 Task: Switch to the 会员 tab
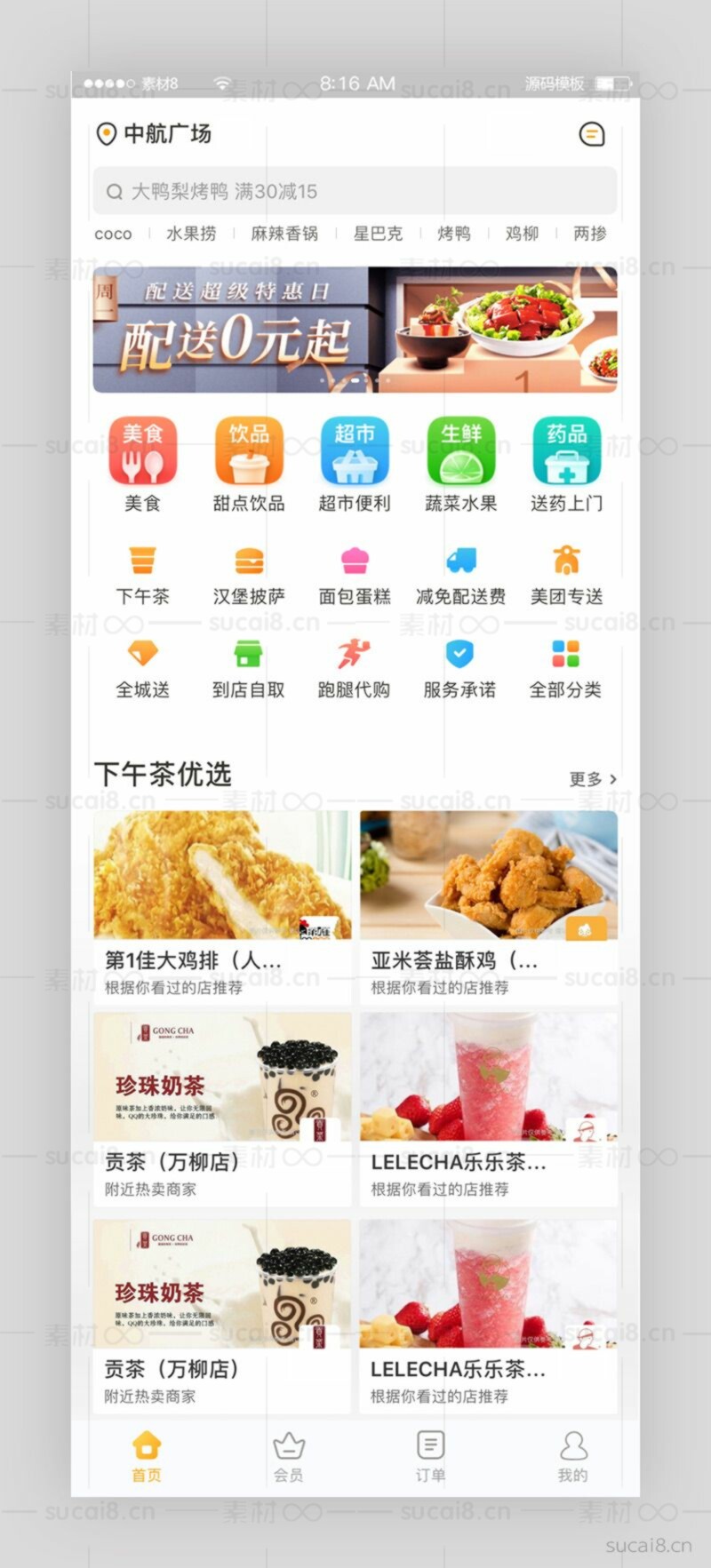click(x=288, y=1455)
